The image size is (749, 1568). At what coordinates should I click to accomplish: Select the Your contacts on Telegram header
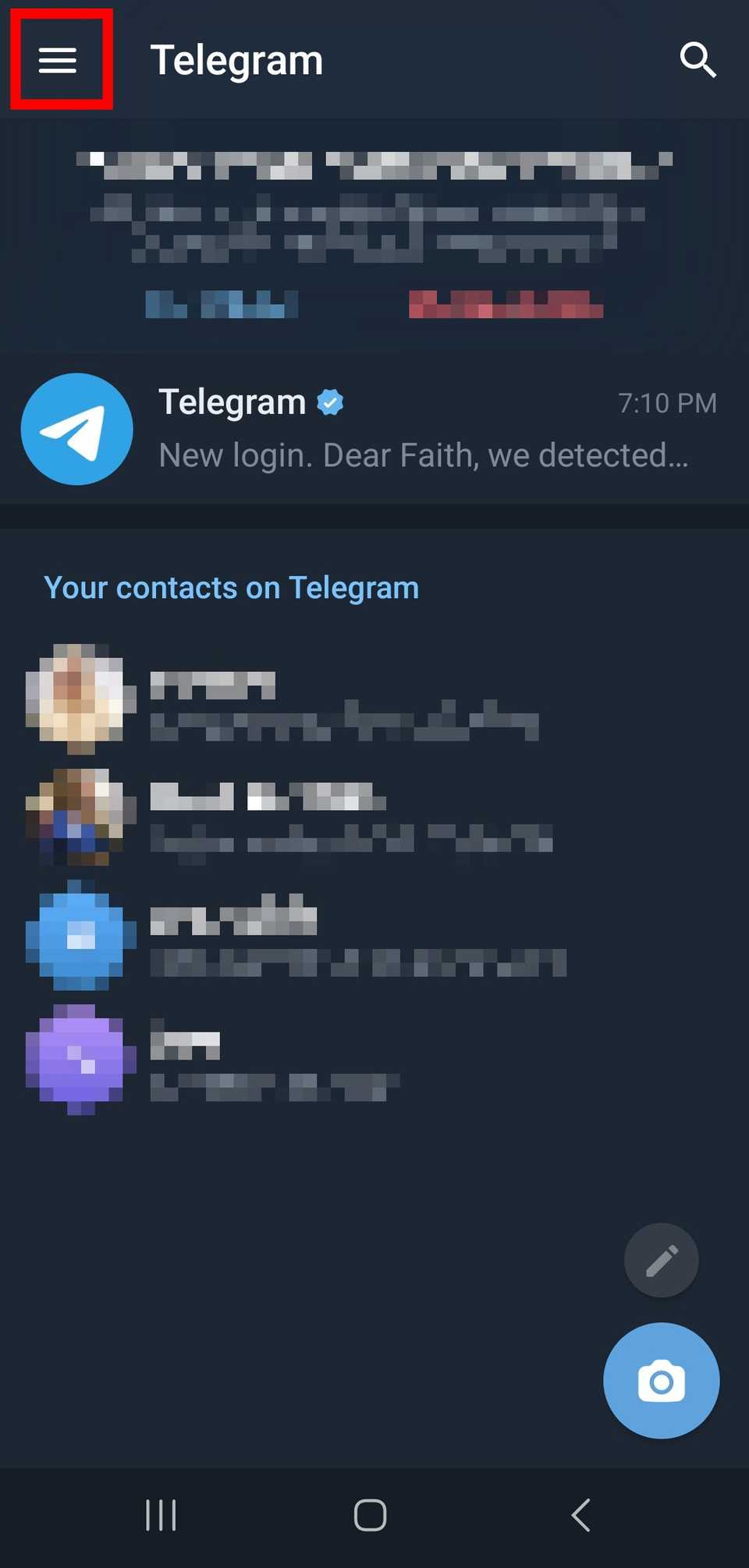coord(232,587)
